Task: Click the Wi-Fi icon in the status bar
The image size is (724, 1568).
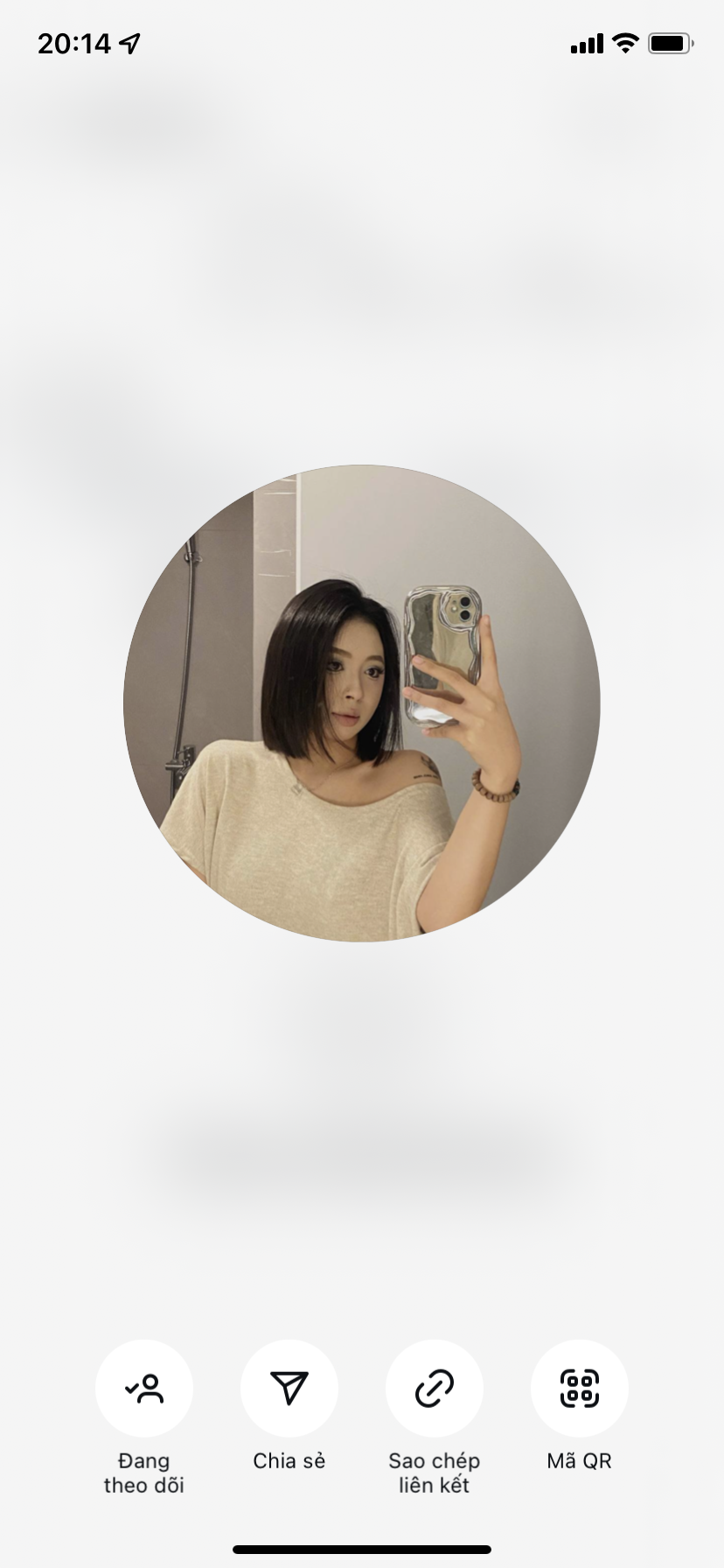Action: 623,42
